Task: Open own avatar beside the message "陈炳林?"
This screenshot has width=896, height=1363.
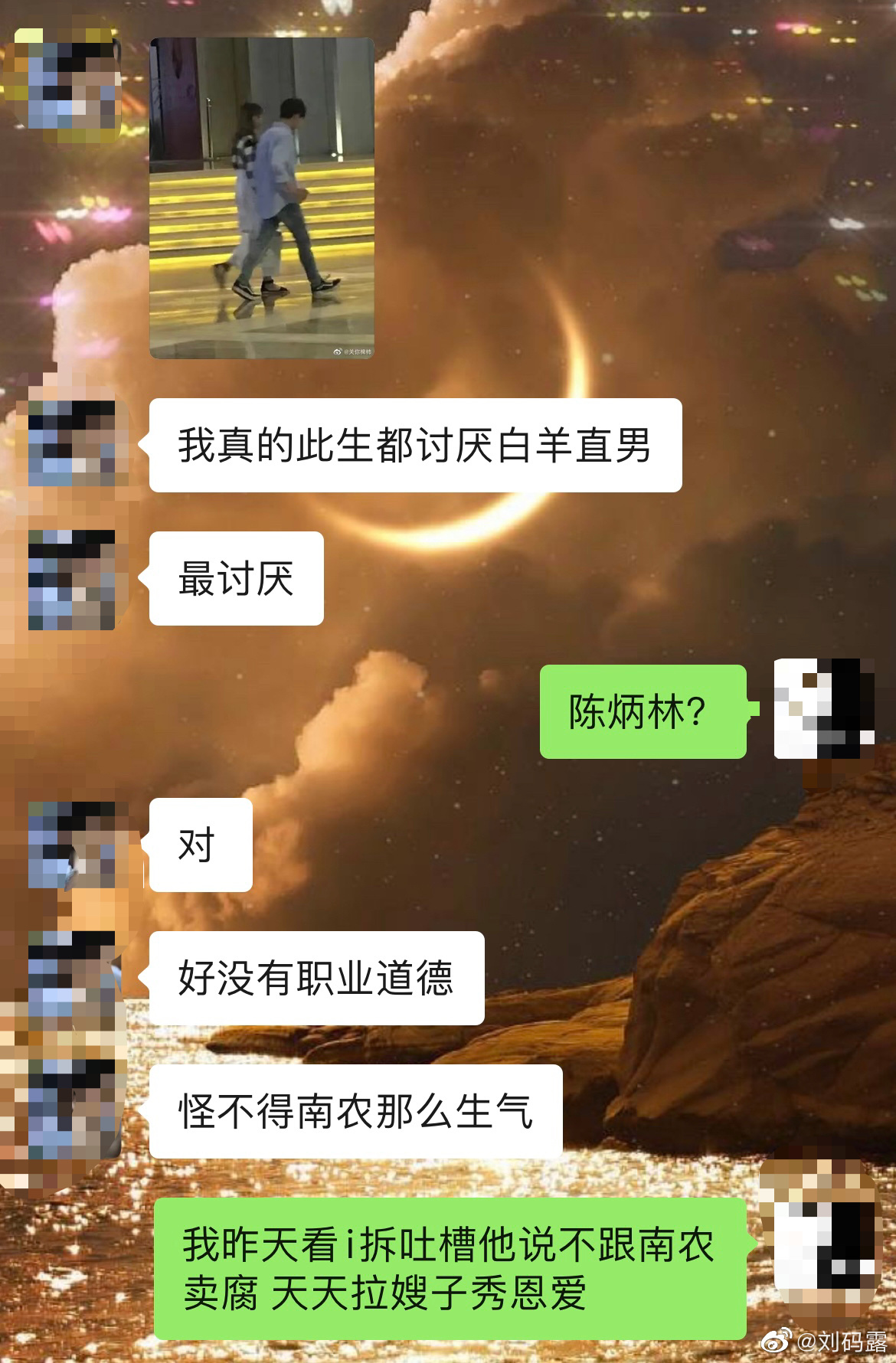Action: pyautogui.click(x=824, y=708)
